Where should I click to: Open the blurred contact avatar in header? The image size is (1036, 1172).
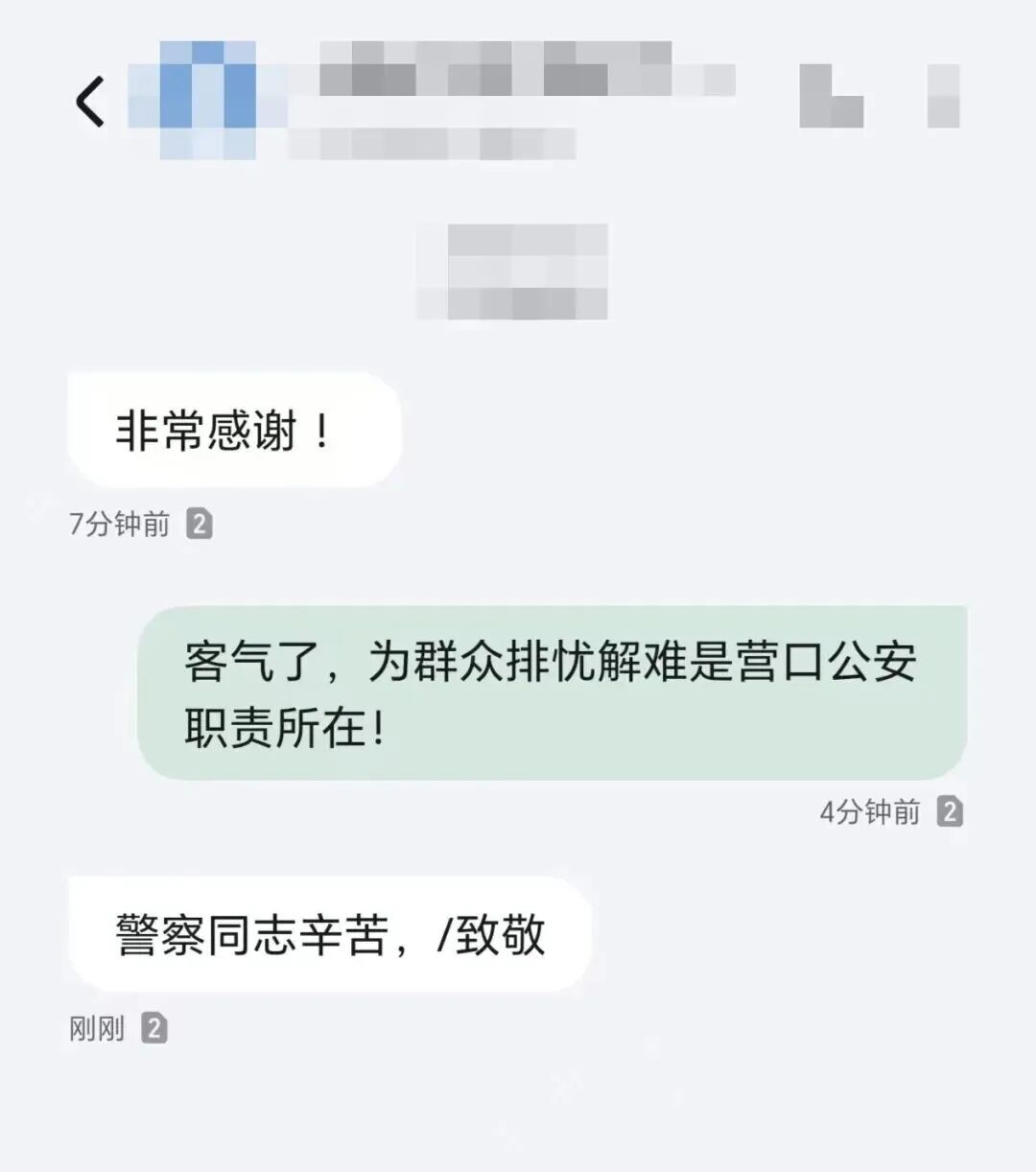[x=207, y=100]
